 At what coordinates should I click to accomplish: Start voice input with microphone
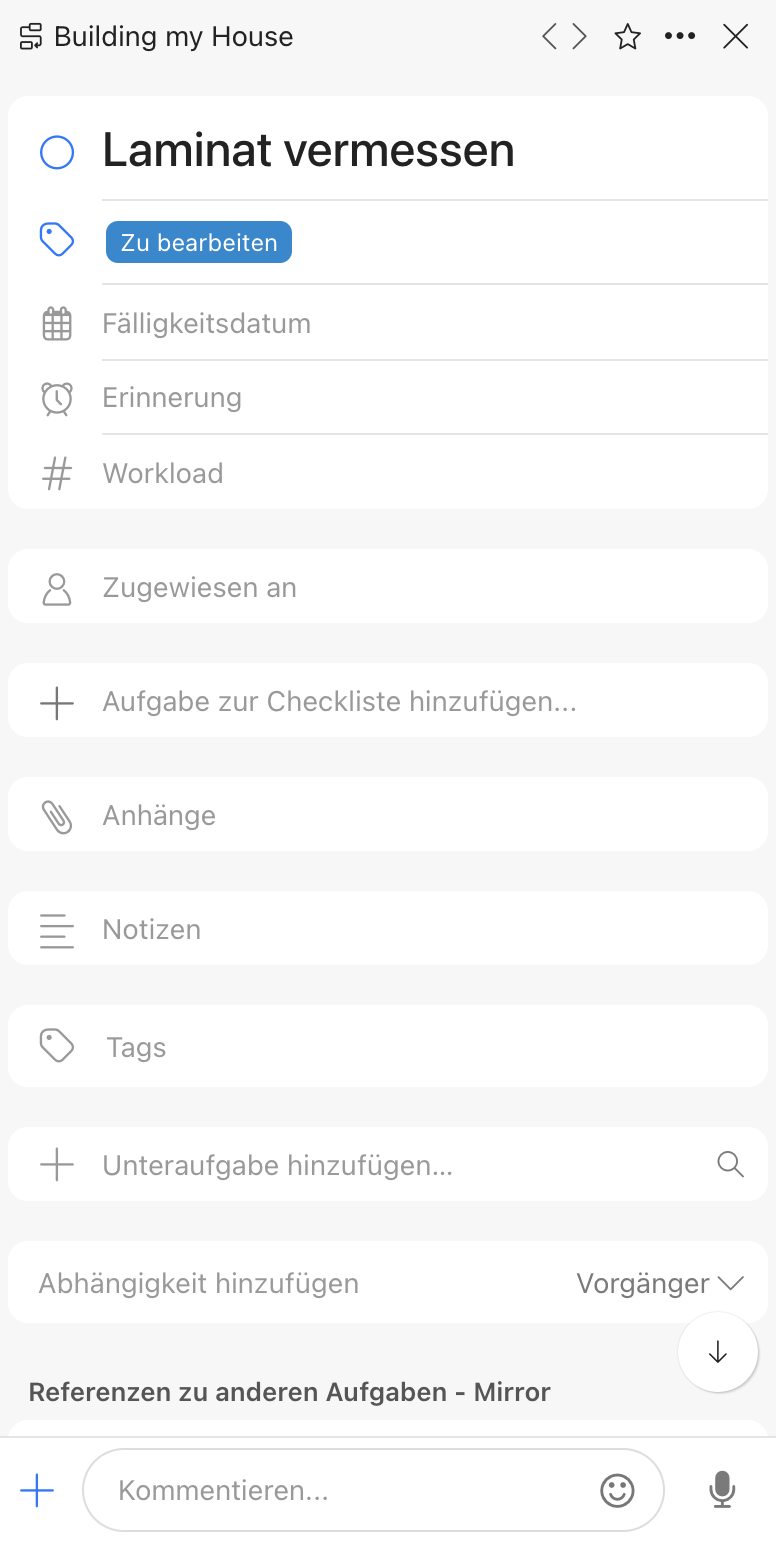[722, 1491]
